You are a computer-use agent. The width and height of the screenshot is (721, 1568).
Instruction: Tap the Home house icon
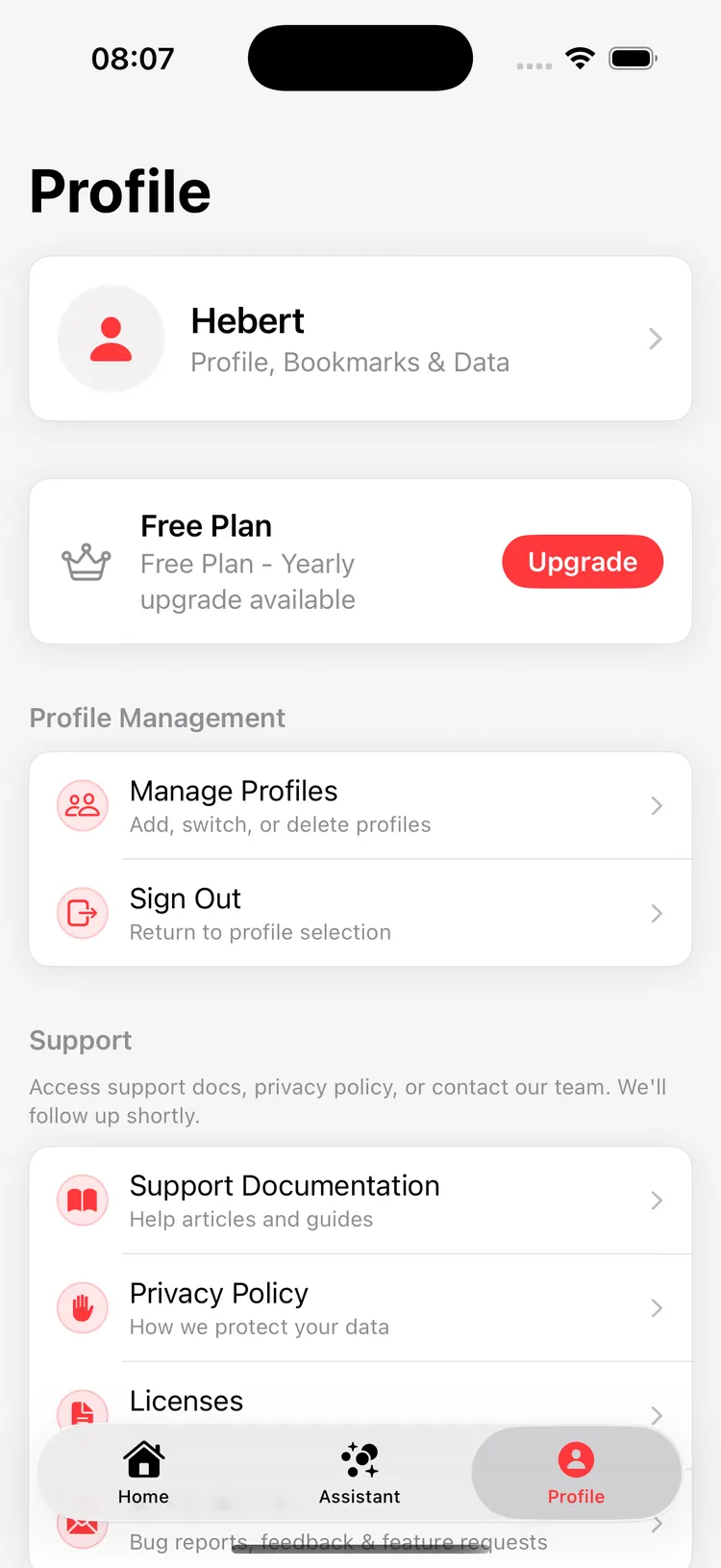coord(143,1458)
